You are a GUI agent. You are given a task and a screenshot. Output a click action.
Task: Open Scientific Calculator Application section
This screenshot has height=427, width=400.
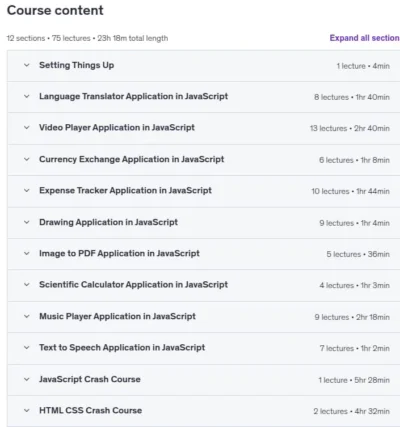[204, 285]
